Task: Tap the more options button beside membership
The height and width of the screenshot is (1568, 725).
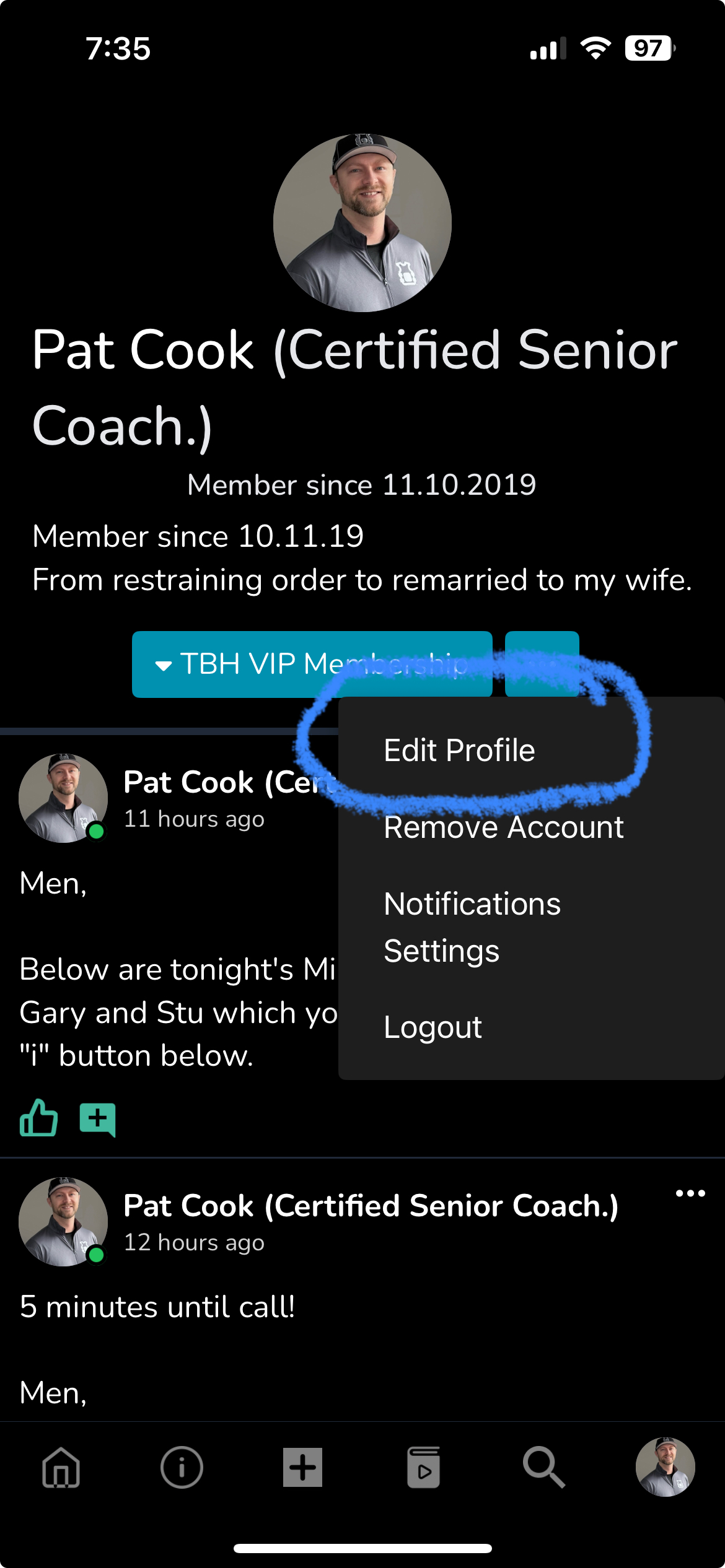Action: (x=542, y=664)
